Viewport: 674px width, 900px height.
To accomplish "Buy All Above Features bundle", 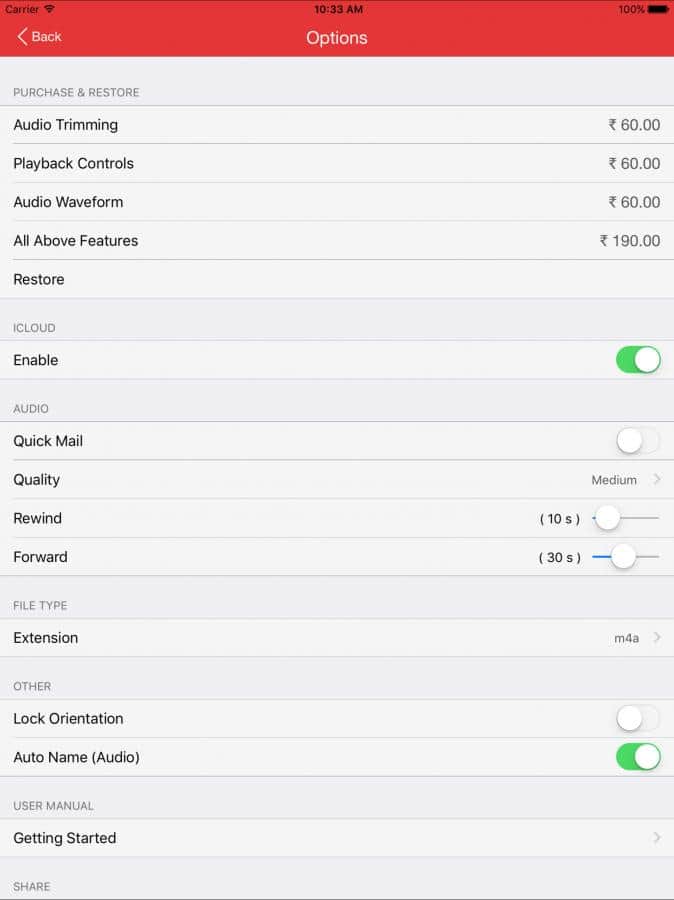I will click(336, 241).
